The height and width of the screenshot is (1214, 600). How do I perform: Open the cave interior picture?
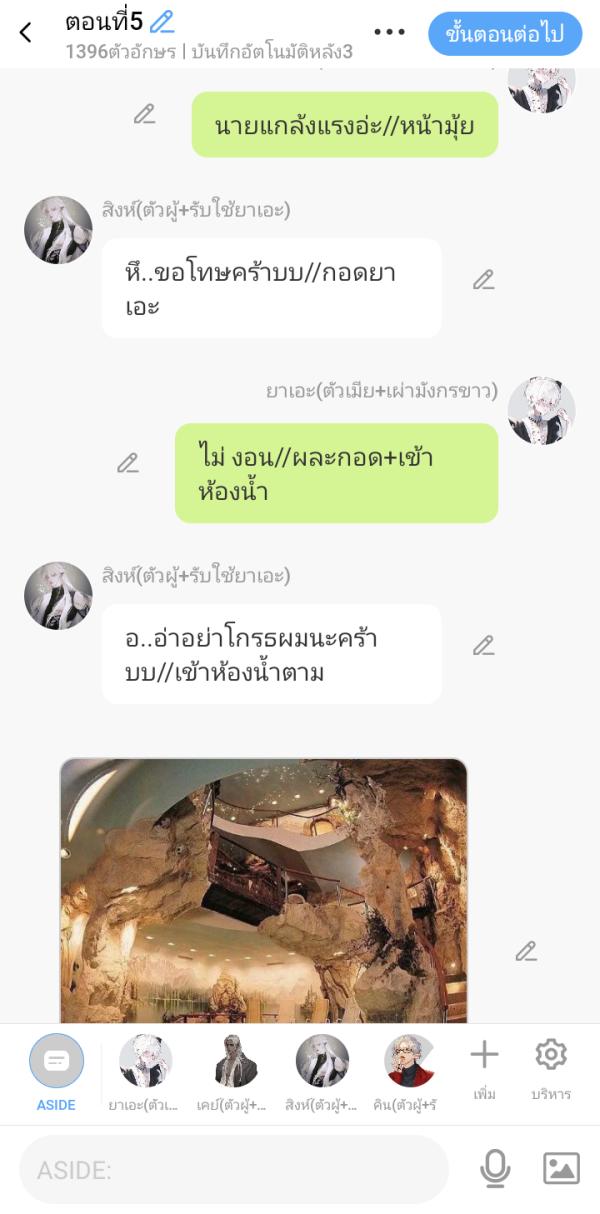(x=264, y=890)
